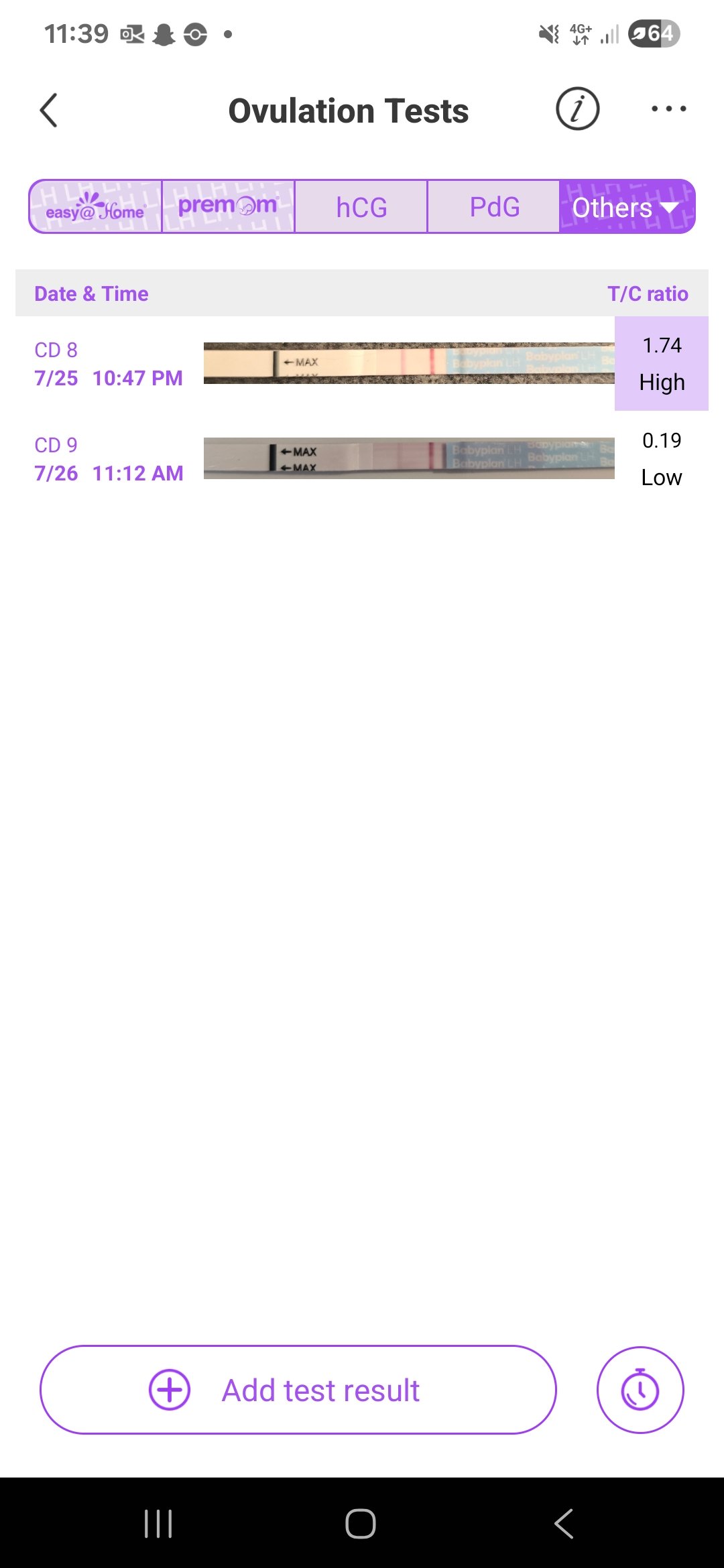Open the three-dot overflow menu

pyautogui.click(x=668, y=109)
